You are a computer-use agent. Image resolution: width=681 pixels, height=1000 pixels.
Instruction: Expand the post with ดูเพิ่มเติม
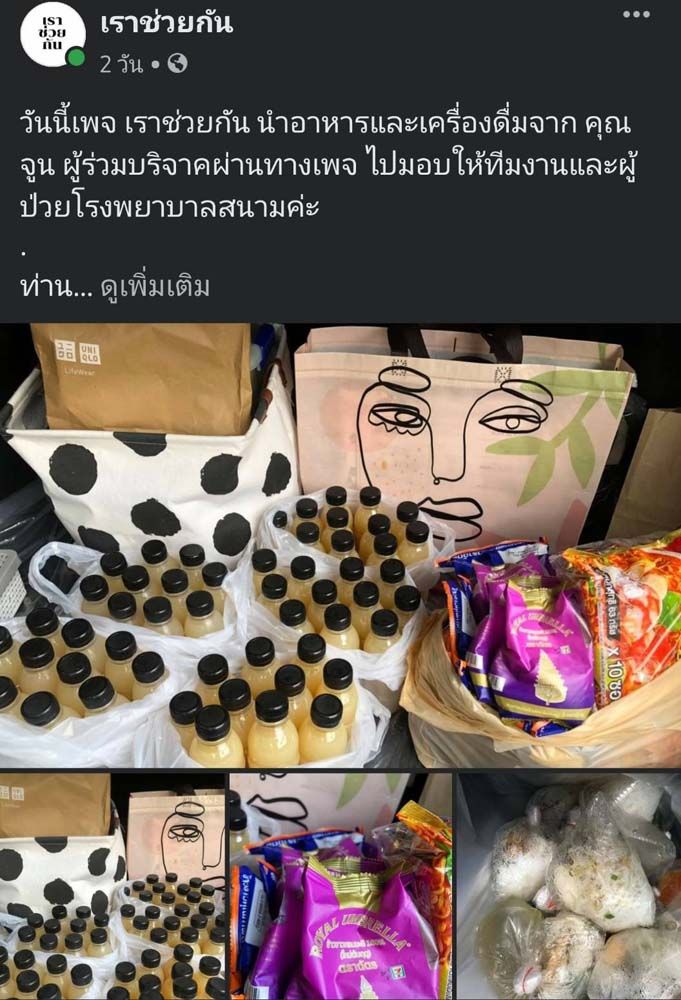click(x=155, y=287)
